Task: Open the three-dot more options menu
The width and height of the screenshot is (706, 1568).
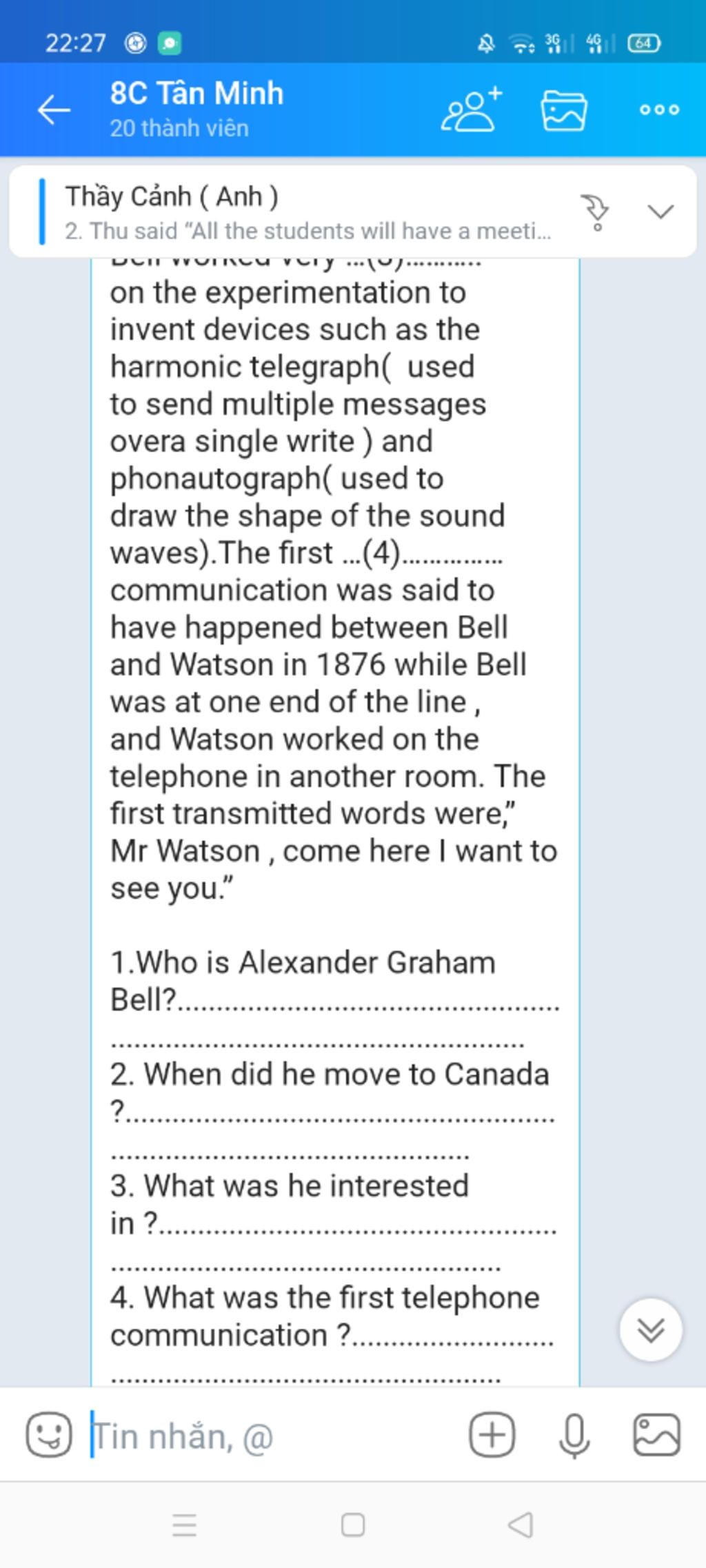Action: (x=659, y=110)
